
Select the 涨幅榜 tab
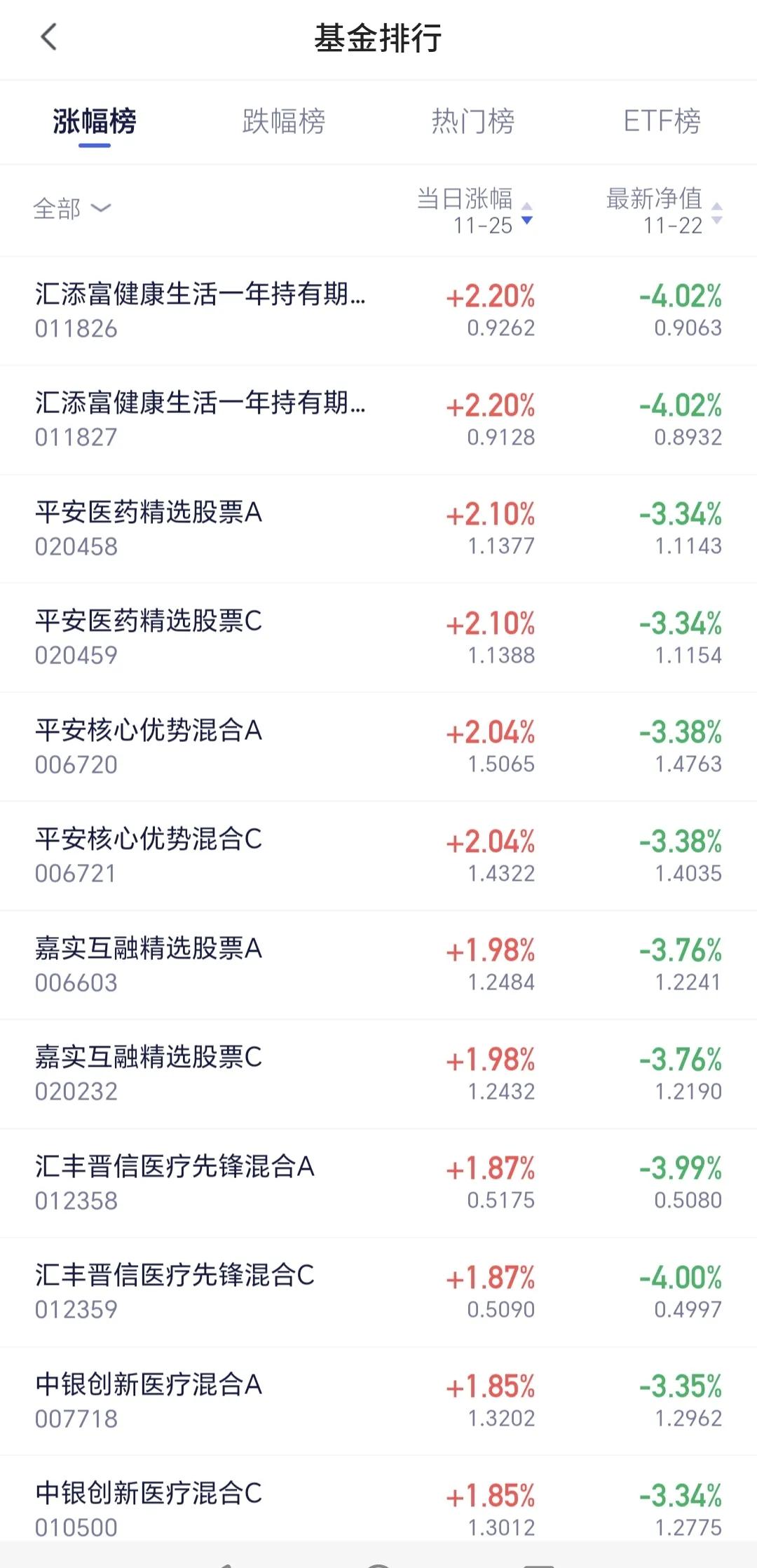[x=95, y=121]
